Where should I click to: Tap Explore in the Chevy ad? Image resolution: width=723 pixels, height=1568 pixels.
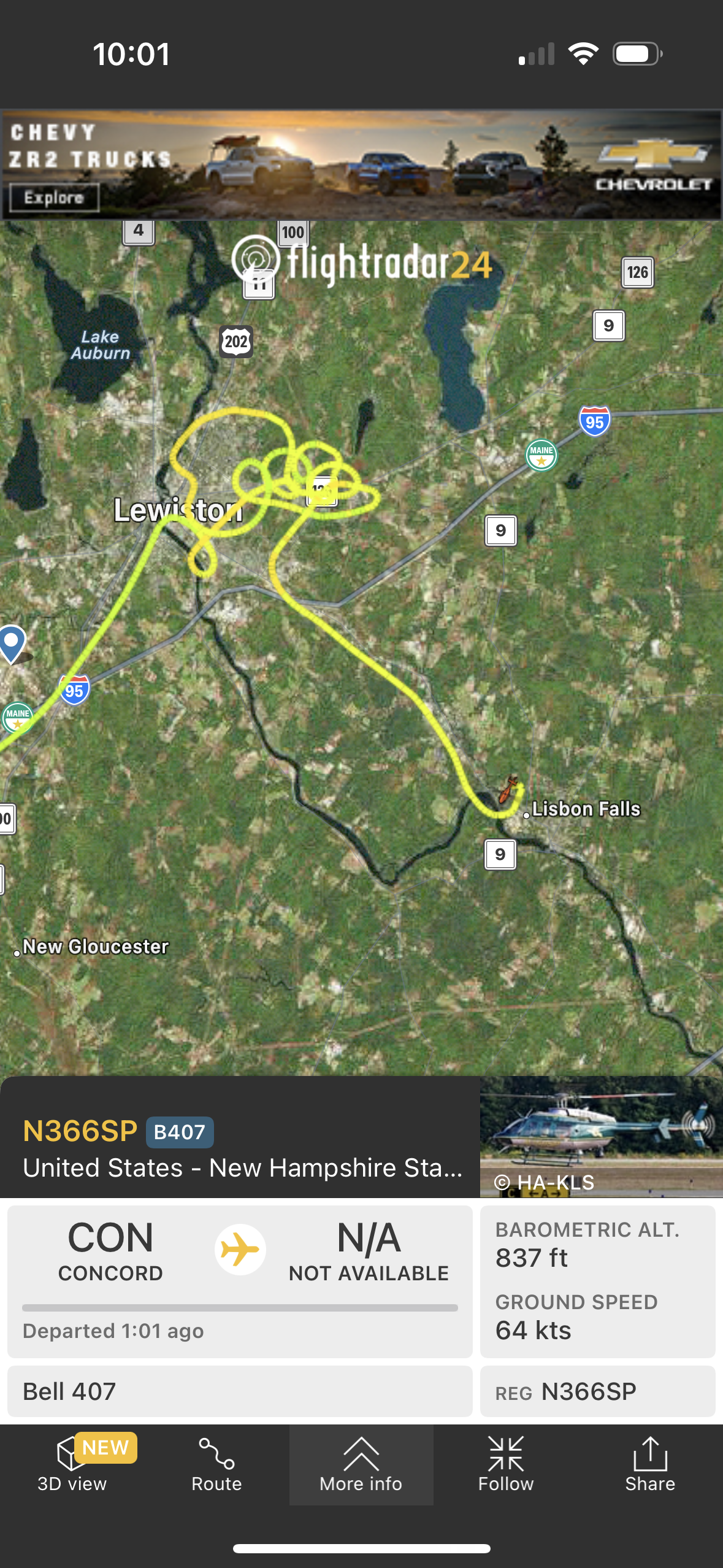tap(54, 198)
